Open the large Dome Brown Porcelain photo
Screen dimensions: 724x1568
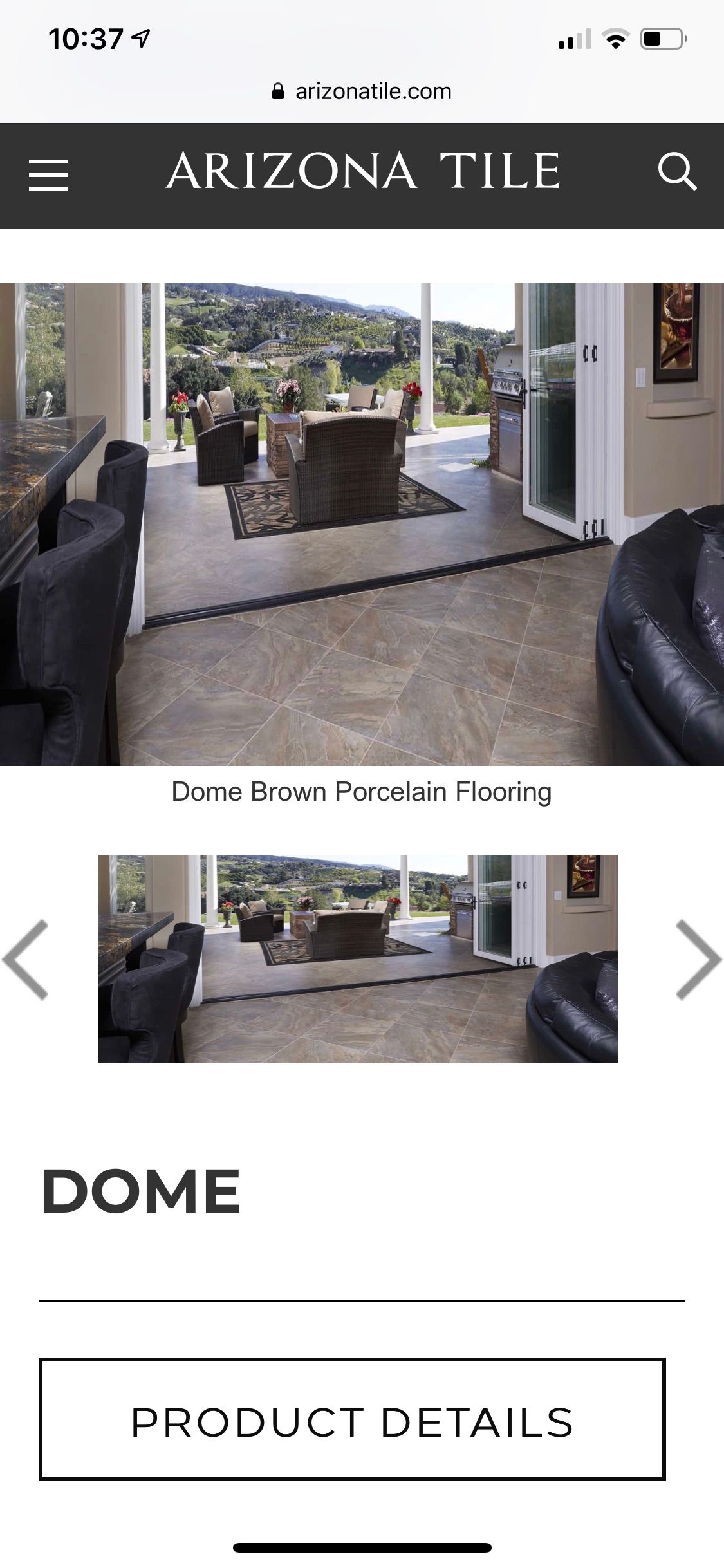coord(362,524)
